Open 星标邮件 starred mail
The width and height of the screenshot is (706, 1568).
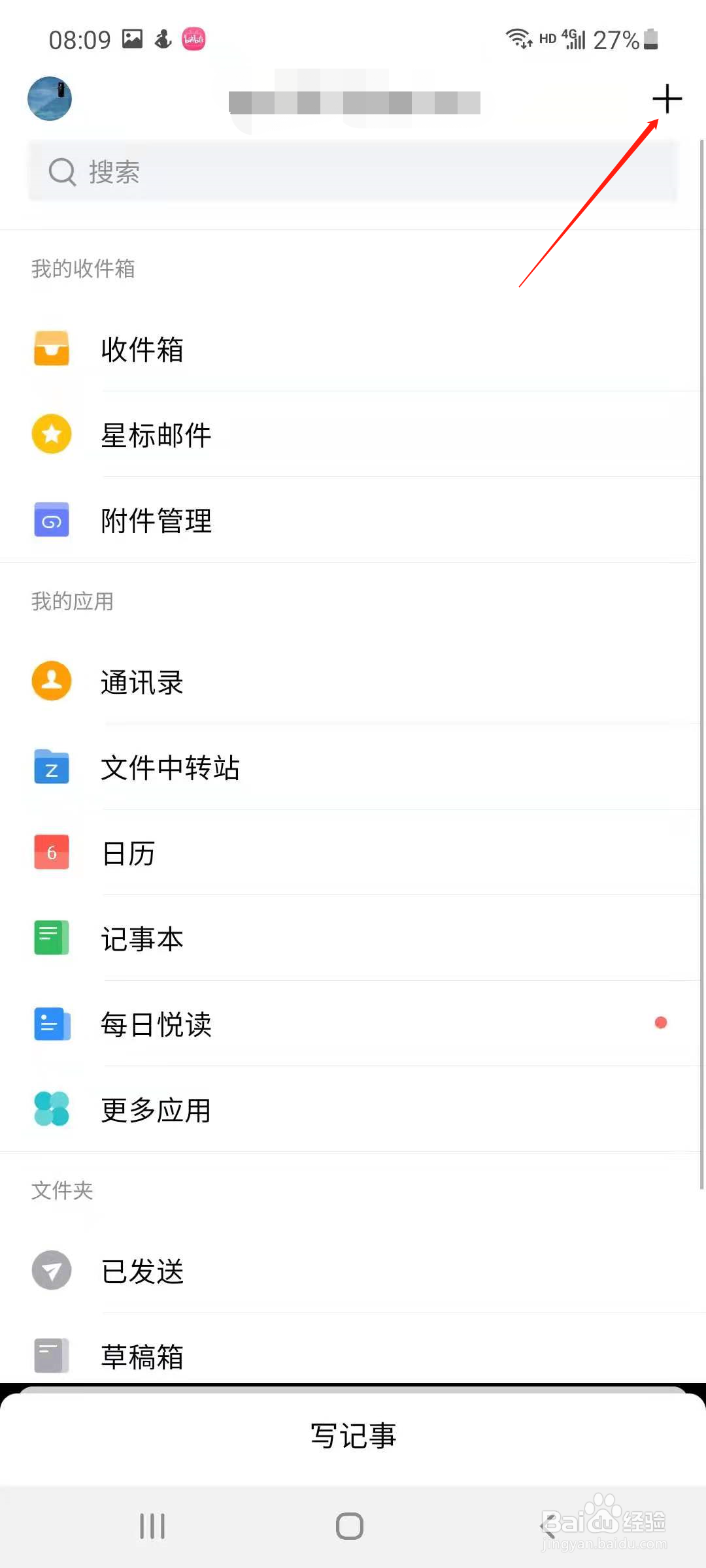click(x=155, y=434)
